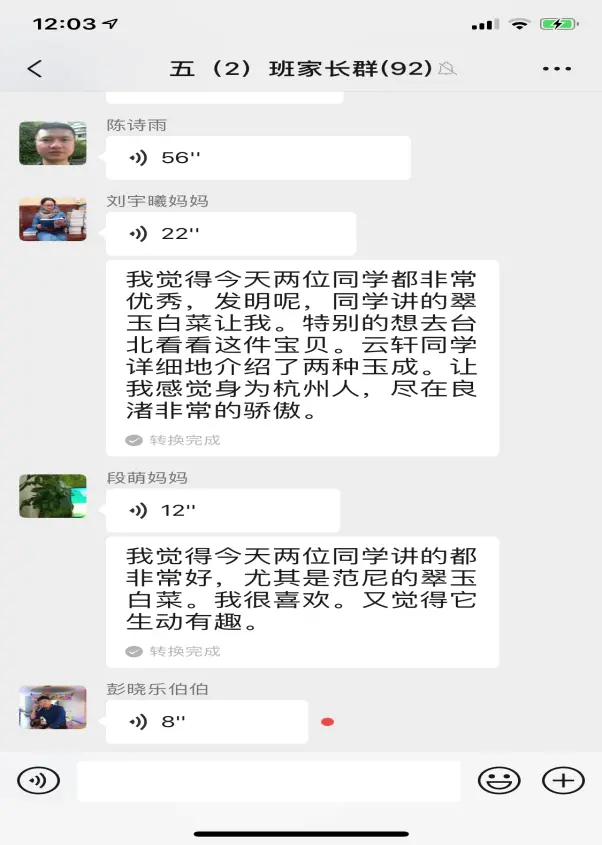The width and height of the screenshot is (602, 845).
Task: Go back from the group chat
Action: [35, 68]
